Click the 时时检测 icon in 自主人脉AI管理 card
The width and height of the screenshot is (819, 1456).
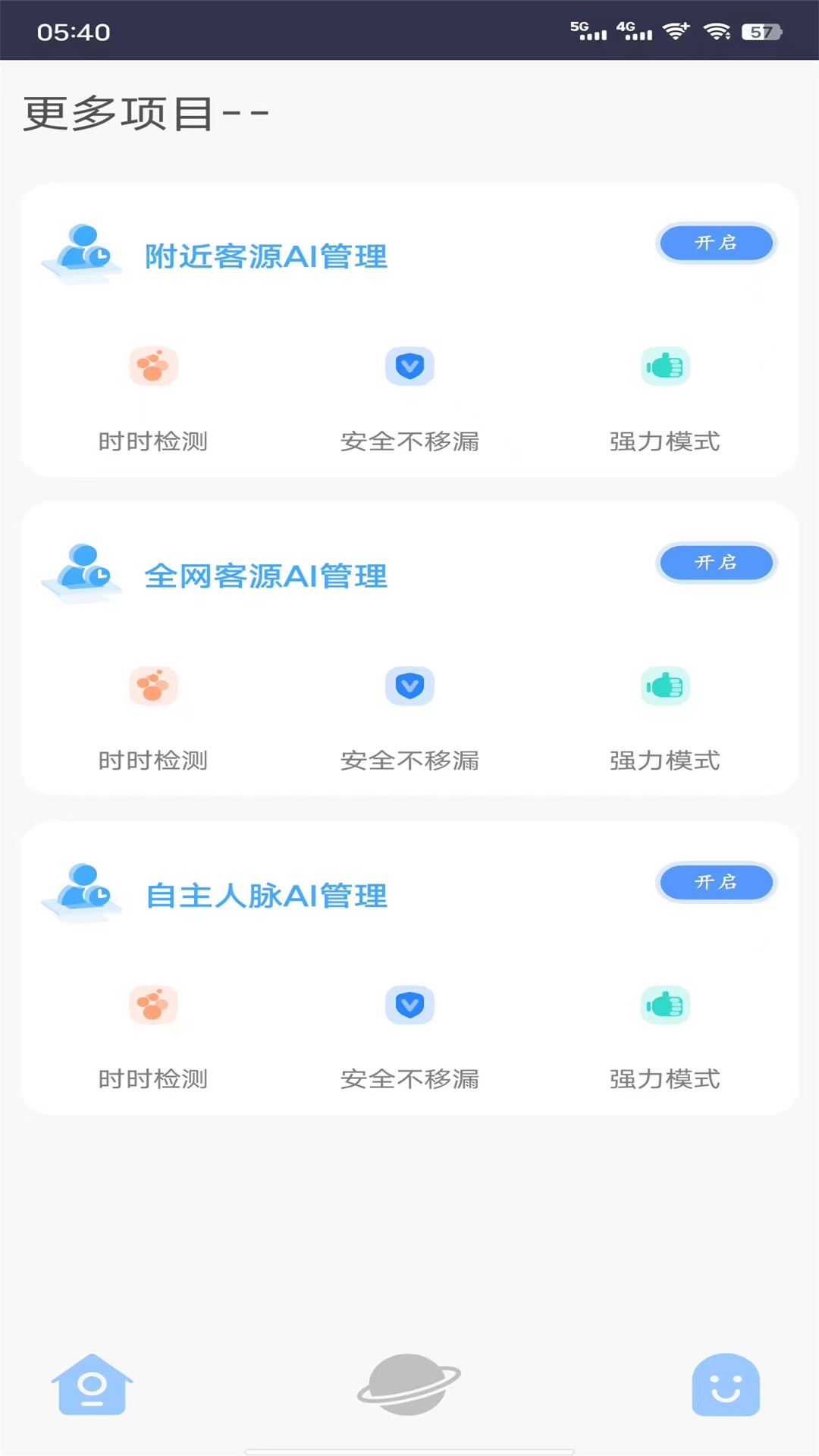tap(154, 1006)
